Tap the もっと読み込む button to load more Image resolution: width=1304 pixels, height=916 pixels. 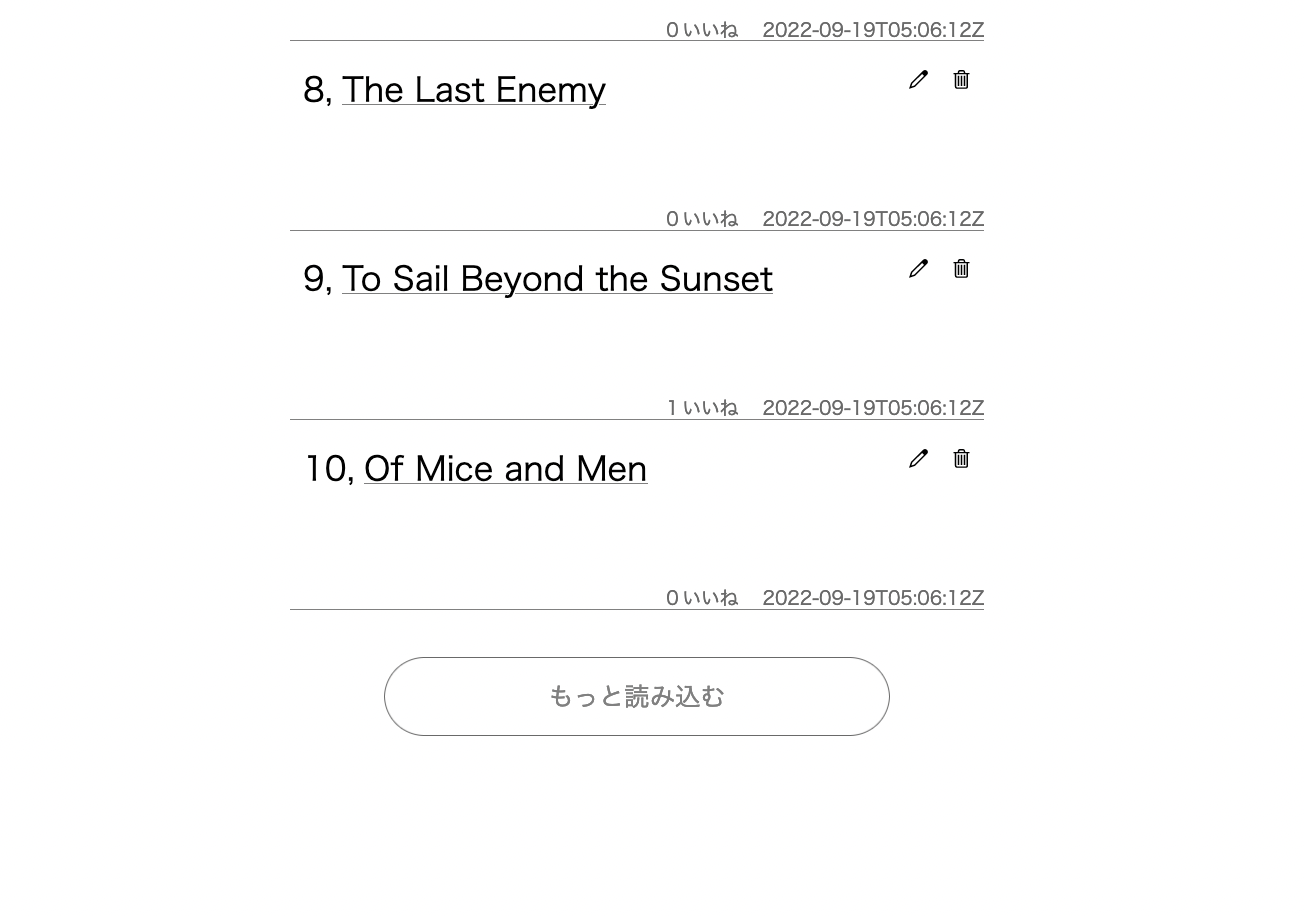636,696
